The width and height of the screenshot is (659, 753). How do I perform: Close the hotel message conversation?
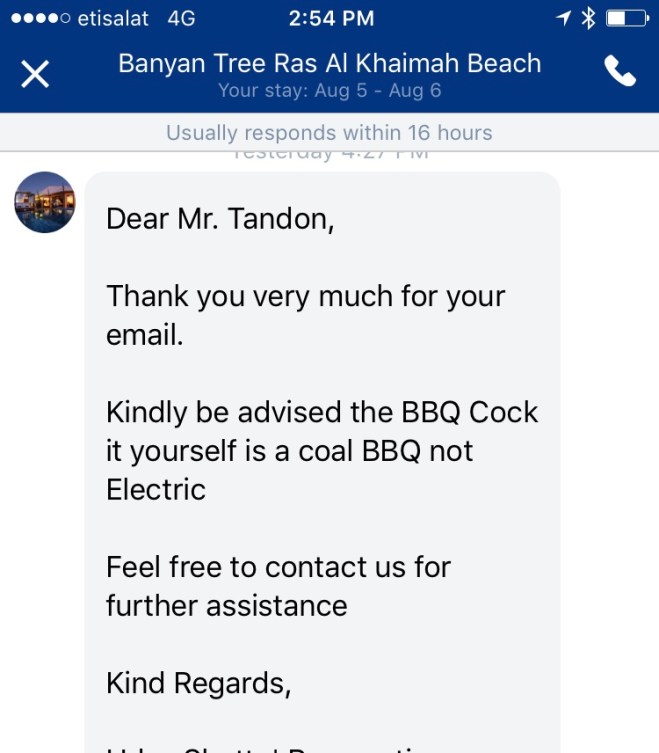(x=35, y=74)
